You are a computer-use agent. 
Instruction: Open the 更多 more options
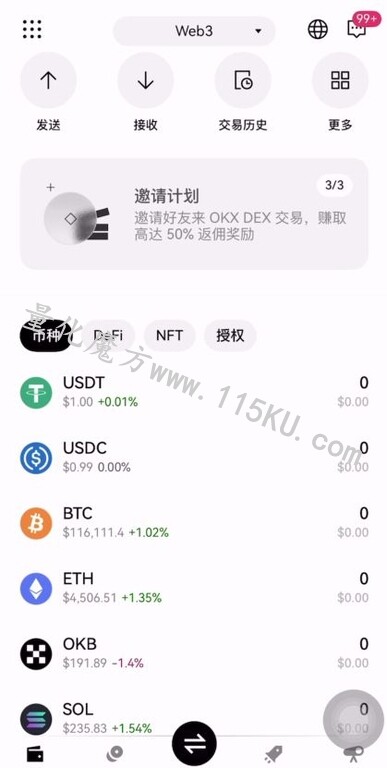pyautogui.click(x=340, y=93)
